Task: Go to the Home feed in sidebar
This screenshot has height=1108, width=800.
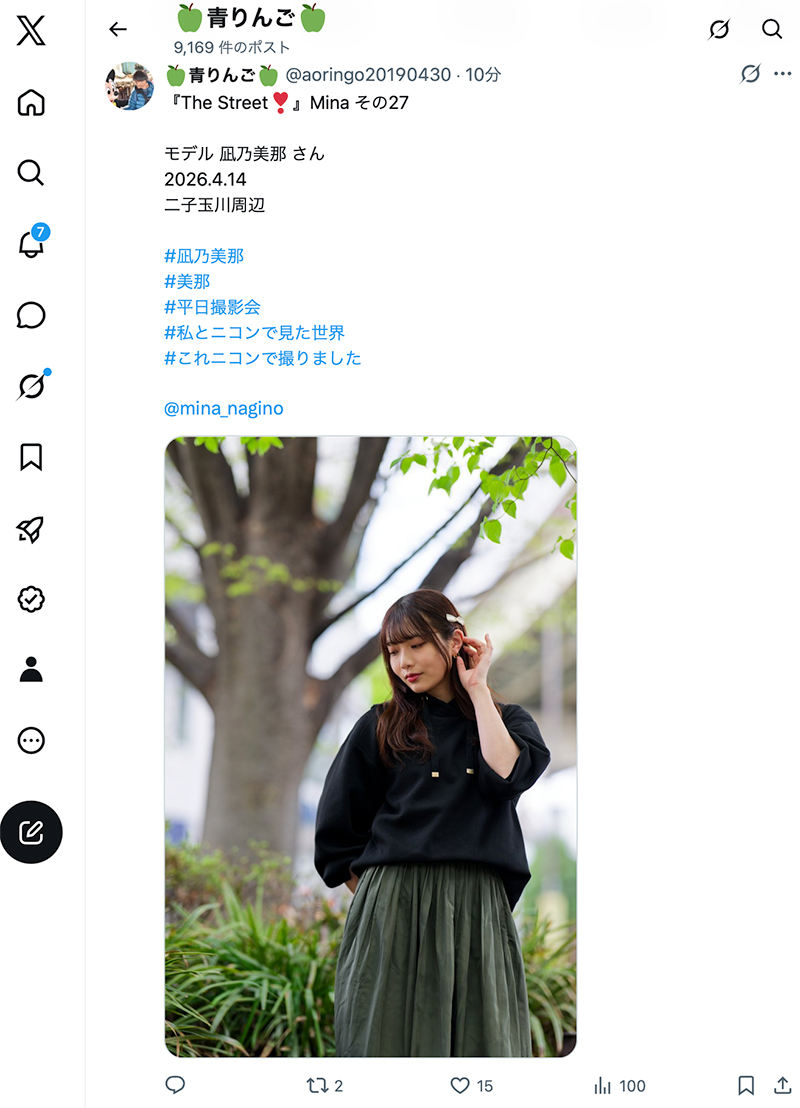Action: click(x=31, y=102)
